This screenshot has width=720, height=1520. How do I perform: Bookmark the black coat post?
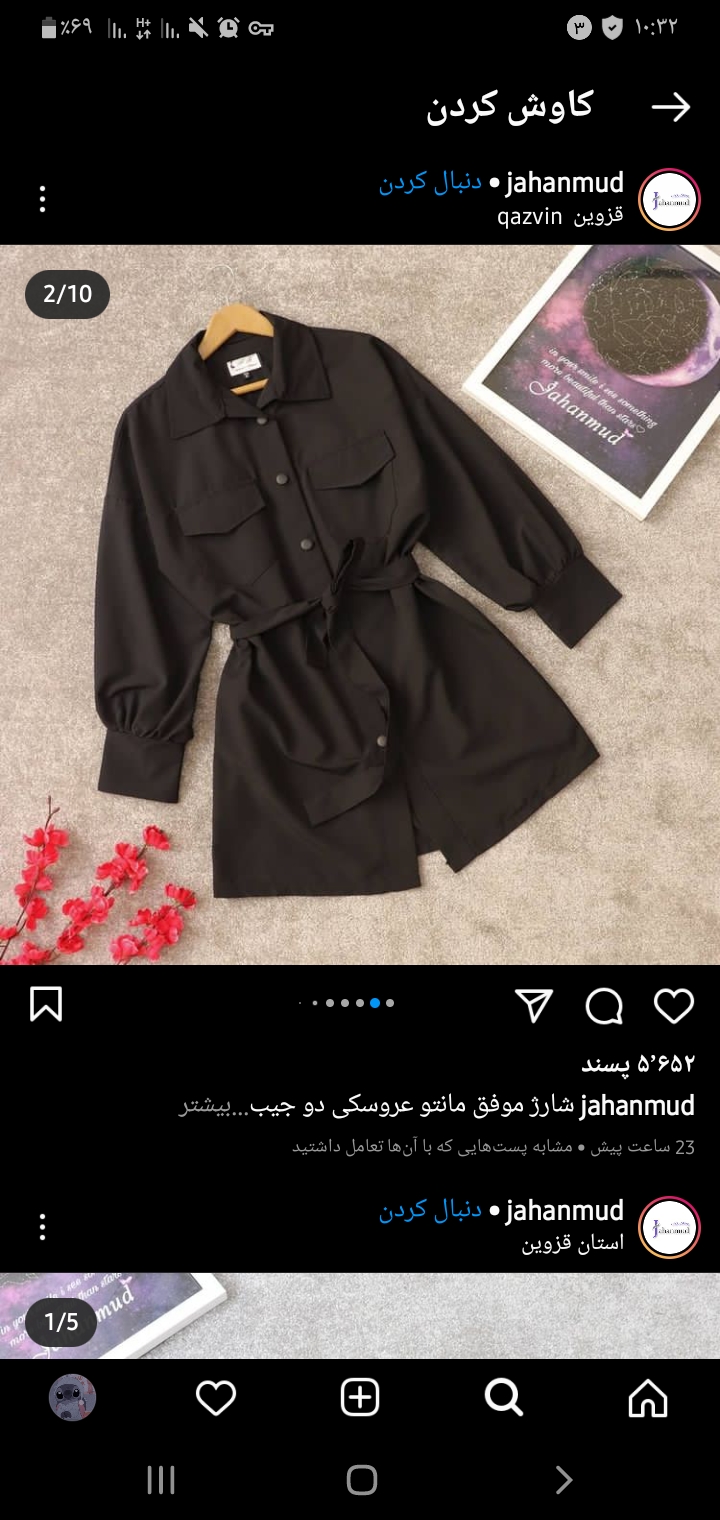pos(46,1005)
